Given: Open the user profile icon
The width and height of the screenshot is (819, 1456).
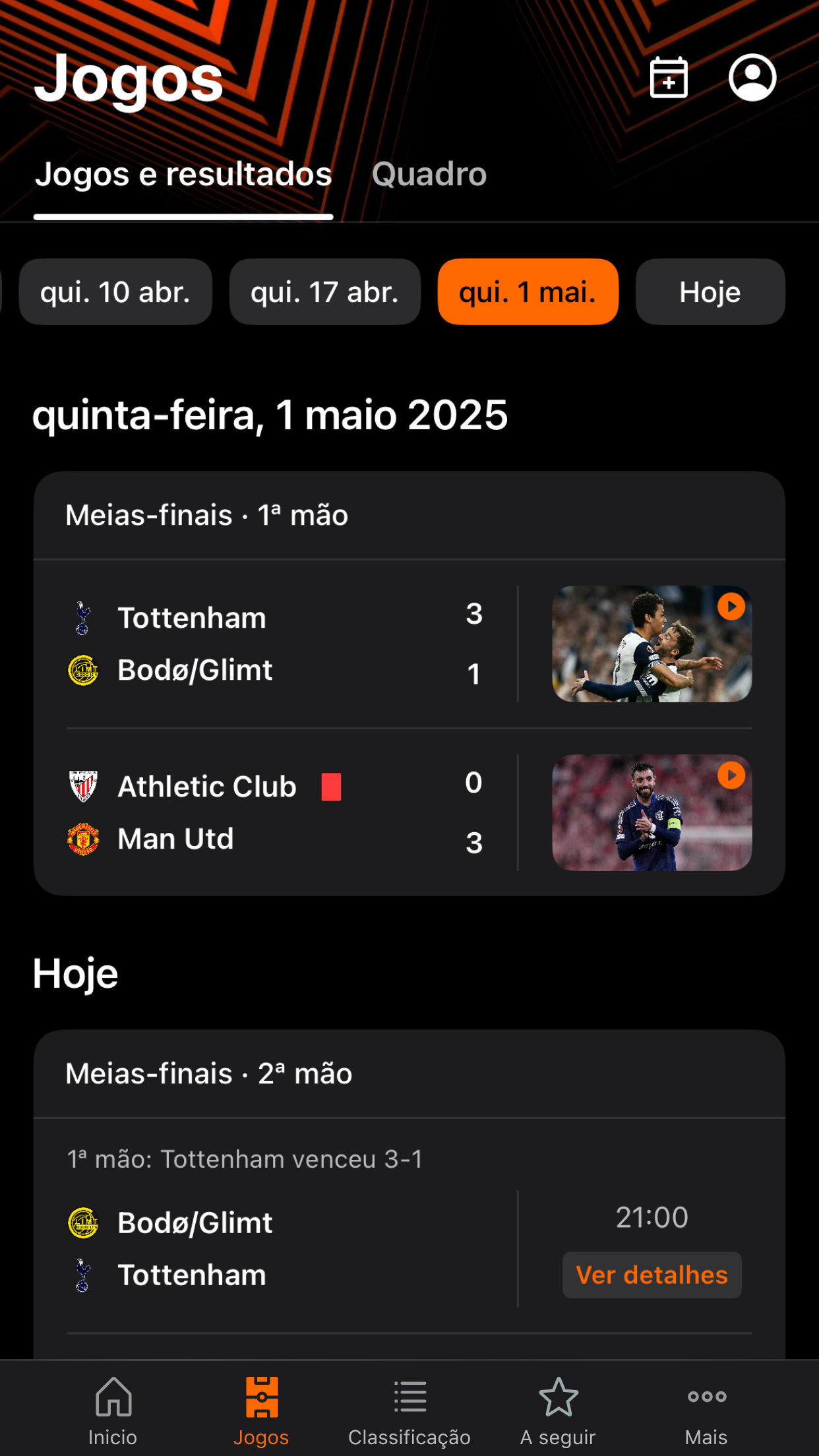Looking at the screenshot, I should (x=752, y=78).
